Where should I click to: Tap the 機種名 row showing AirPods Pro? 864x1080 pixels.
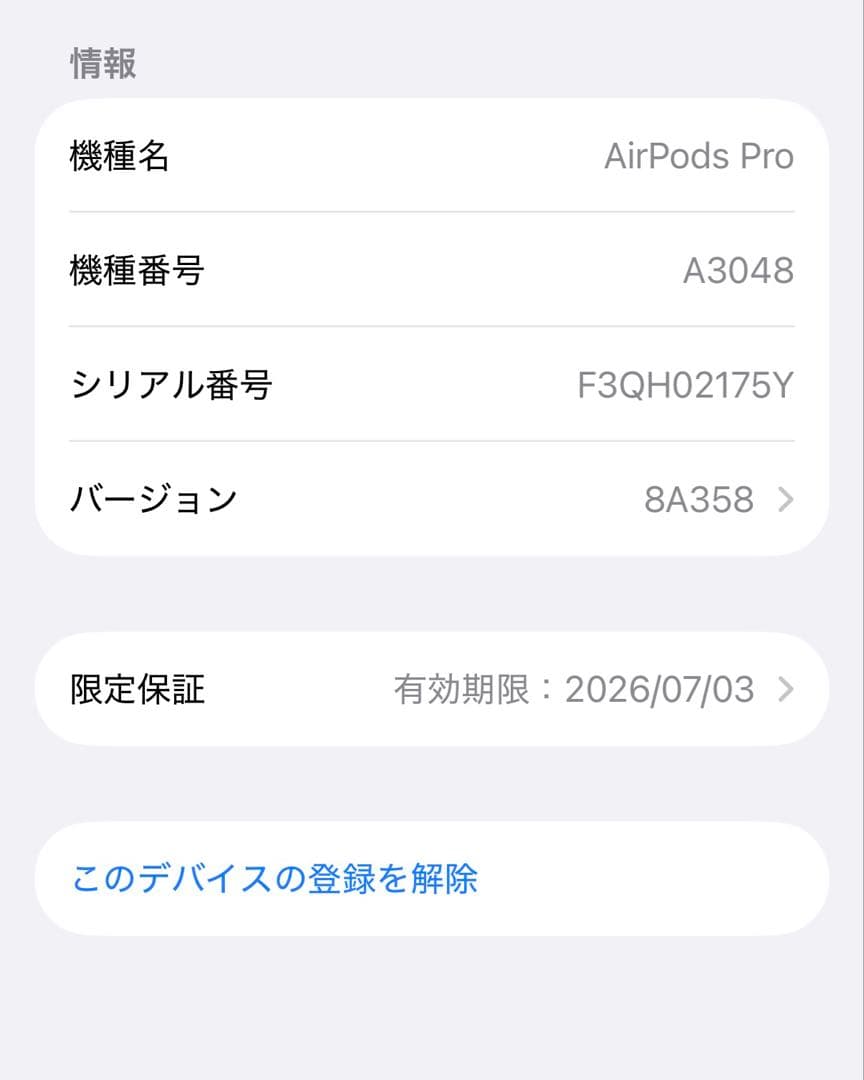point(430,156)
